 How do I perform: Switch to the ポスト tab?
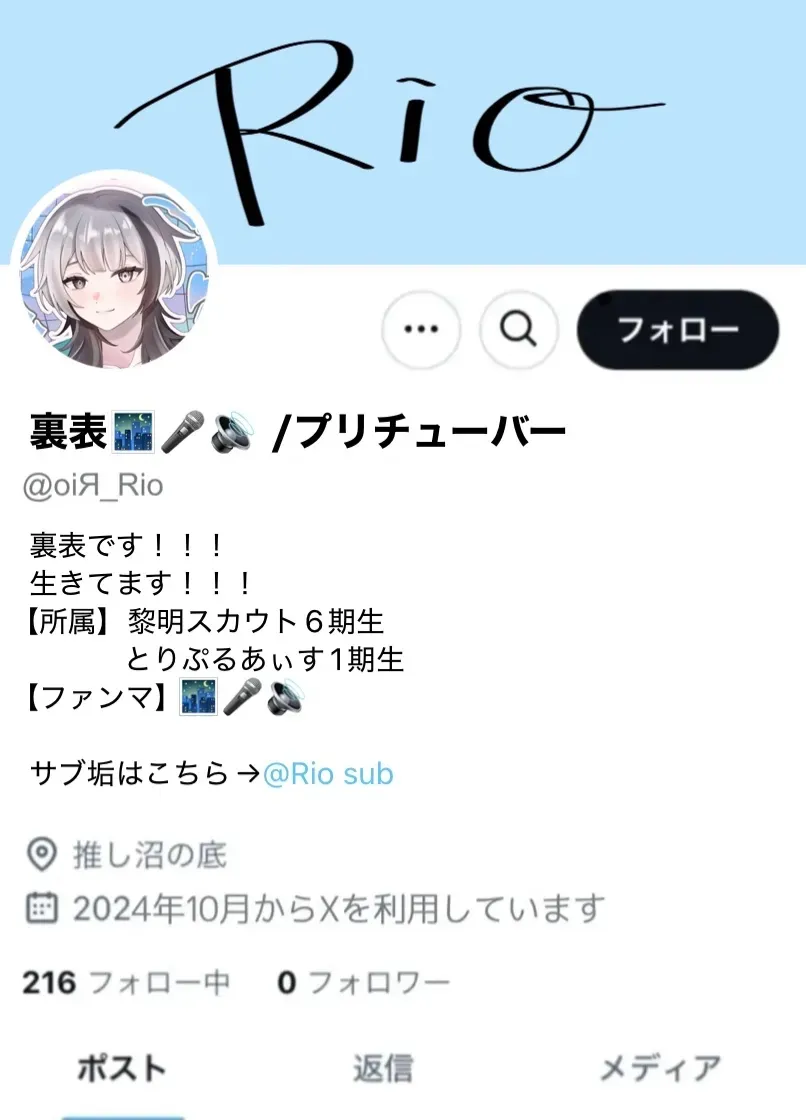122,1068
